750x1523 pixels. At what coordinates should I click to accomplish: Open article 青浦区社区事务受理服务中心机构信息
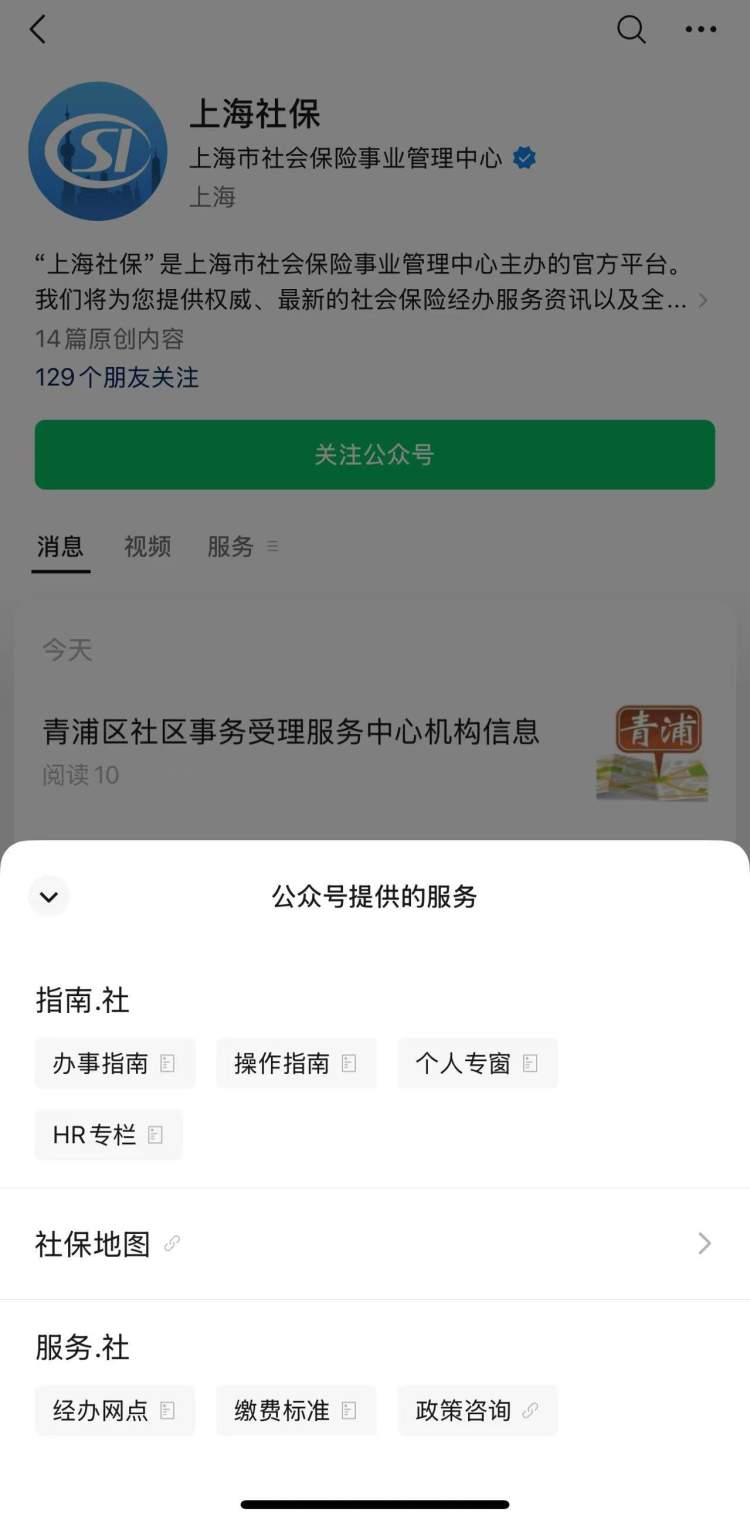click(x=291, y=731)
